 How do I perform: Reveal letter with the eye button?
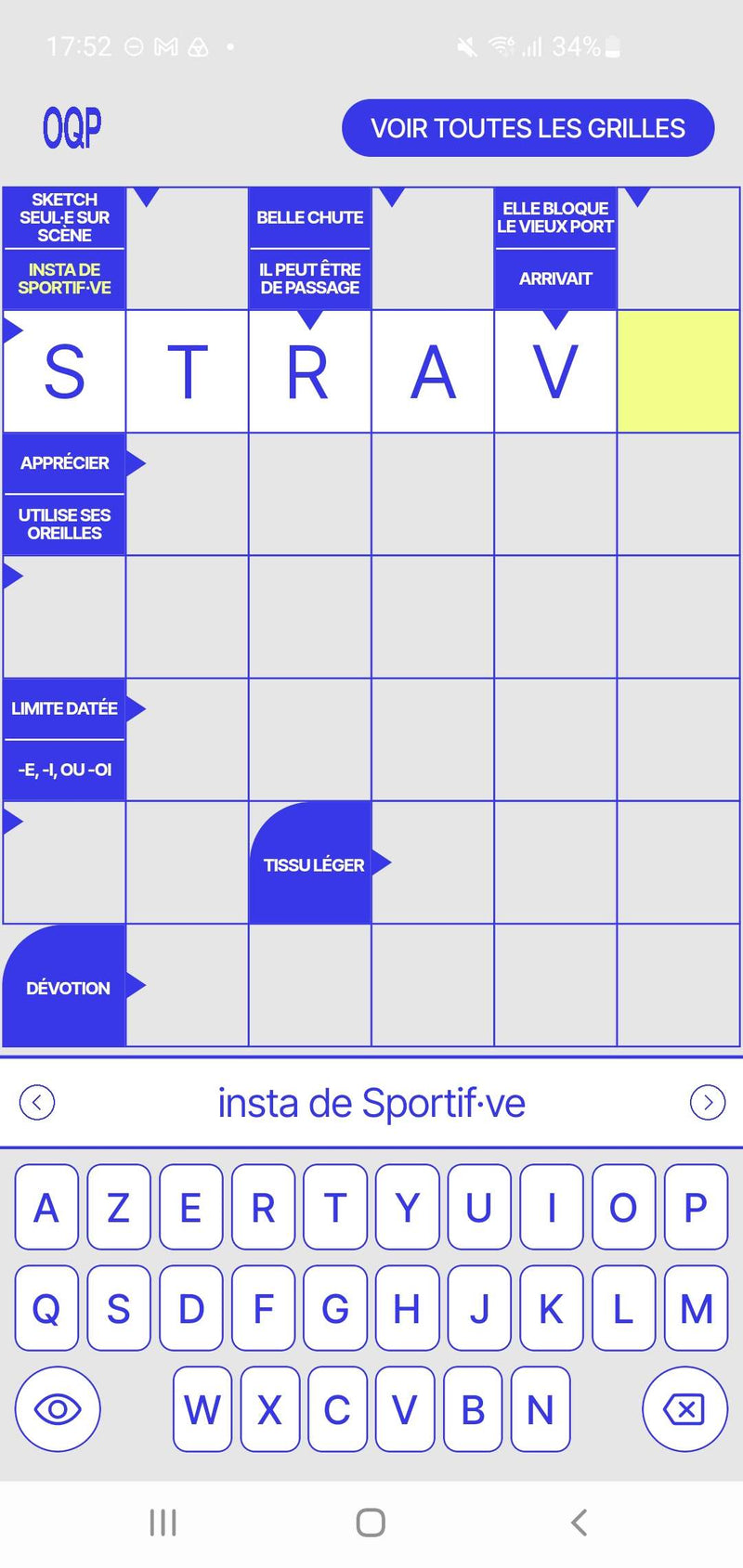tap(58, 1409)
